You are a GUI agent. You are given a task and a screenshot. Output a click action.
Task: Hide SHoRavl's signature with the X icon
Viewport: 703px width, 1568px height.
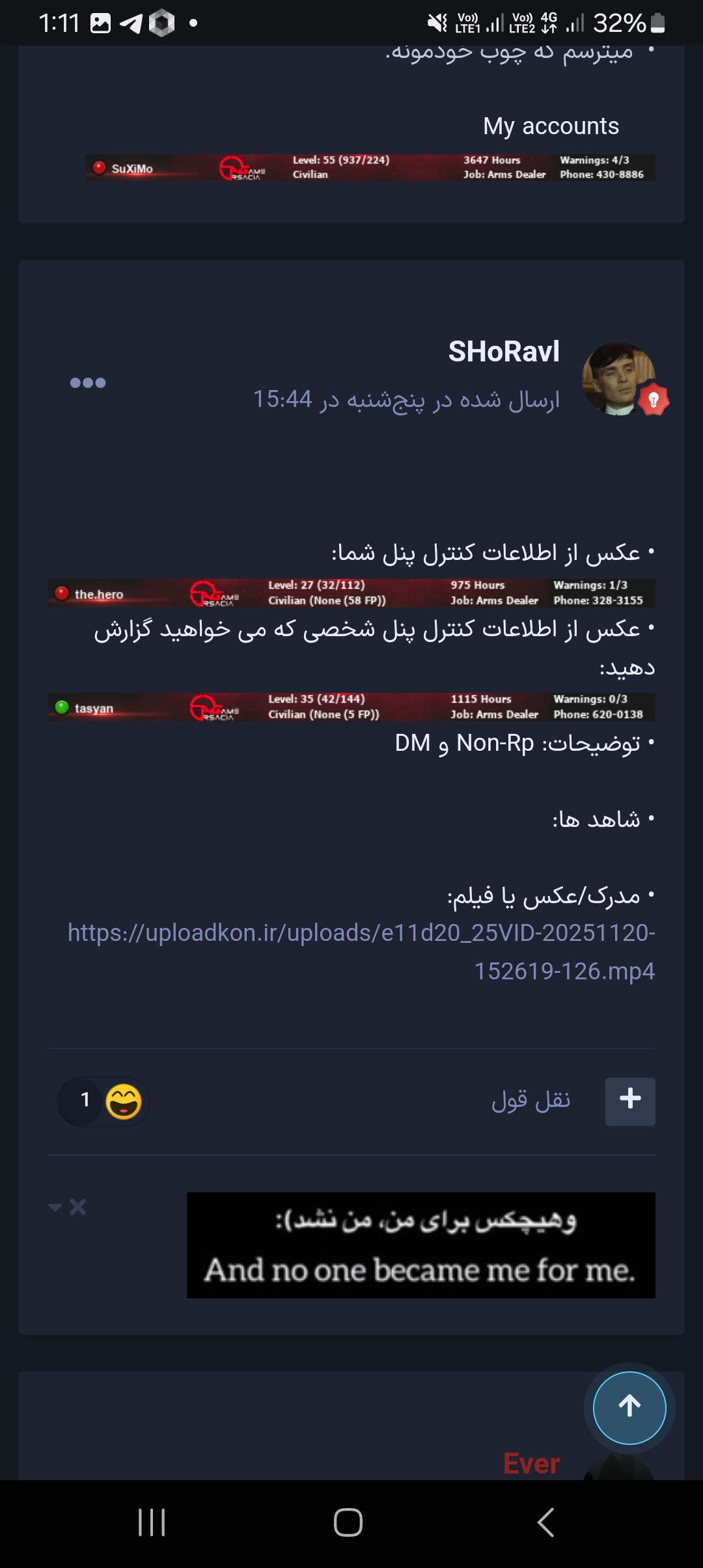(78, 1207)
